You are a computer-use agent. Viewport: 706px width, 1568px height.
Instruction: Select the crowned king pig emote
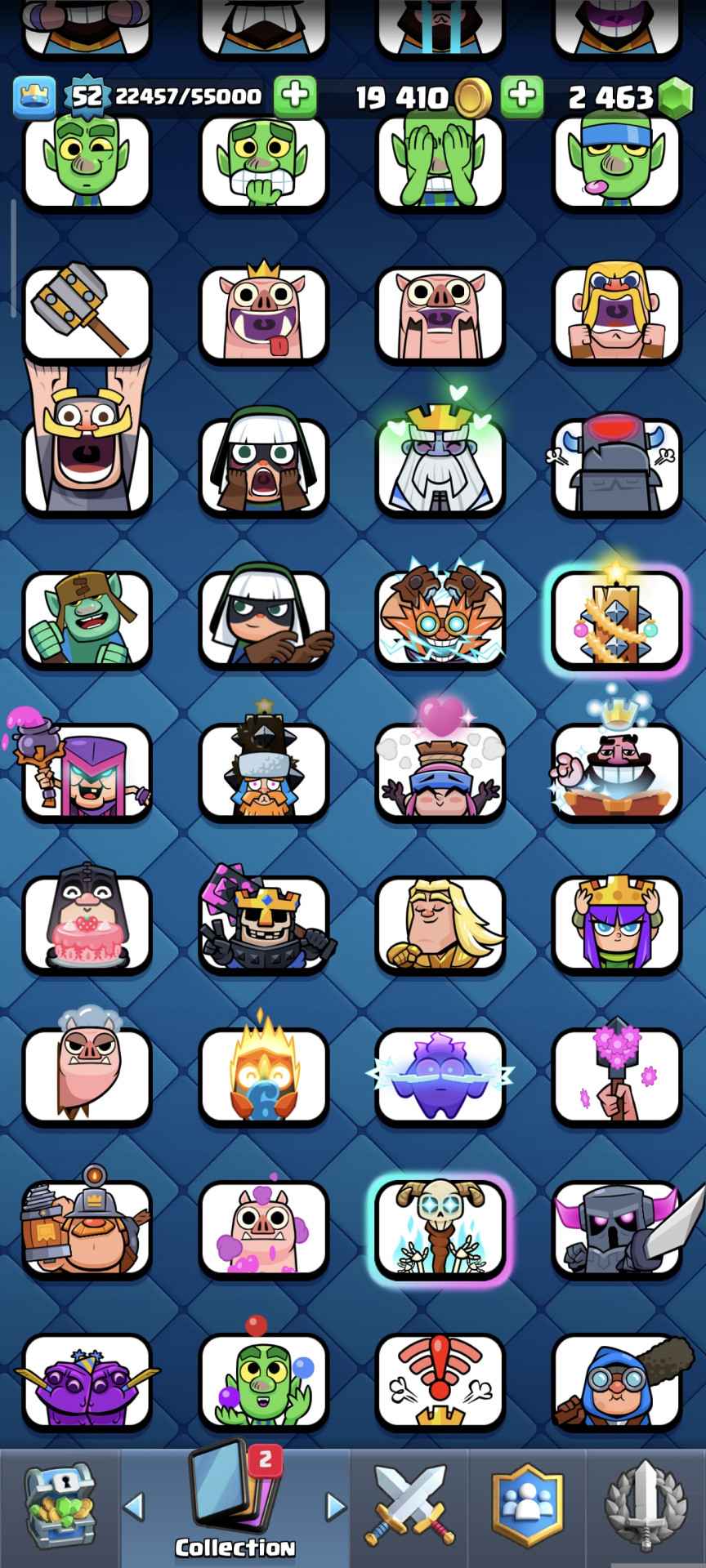[263, 314]
